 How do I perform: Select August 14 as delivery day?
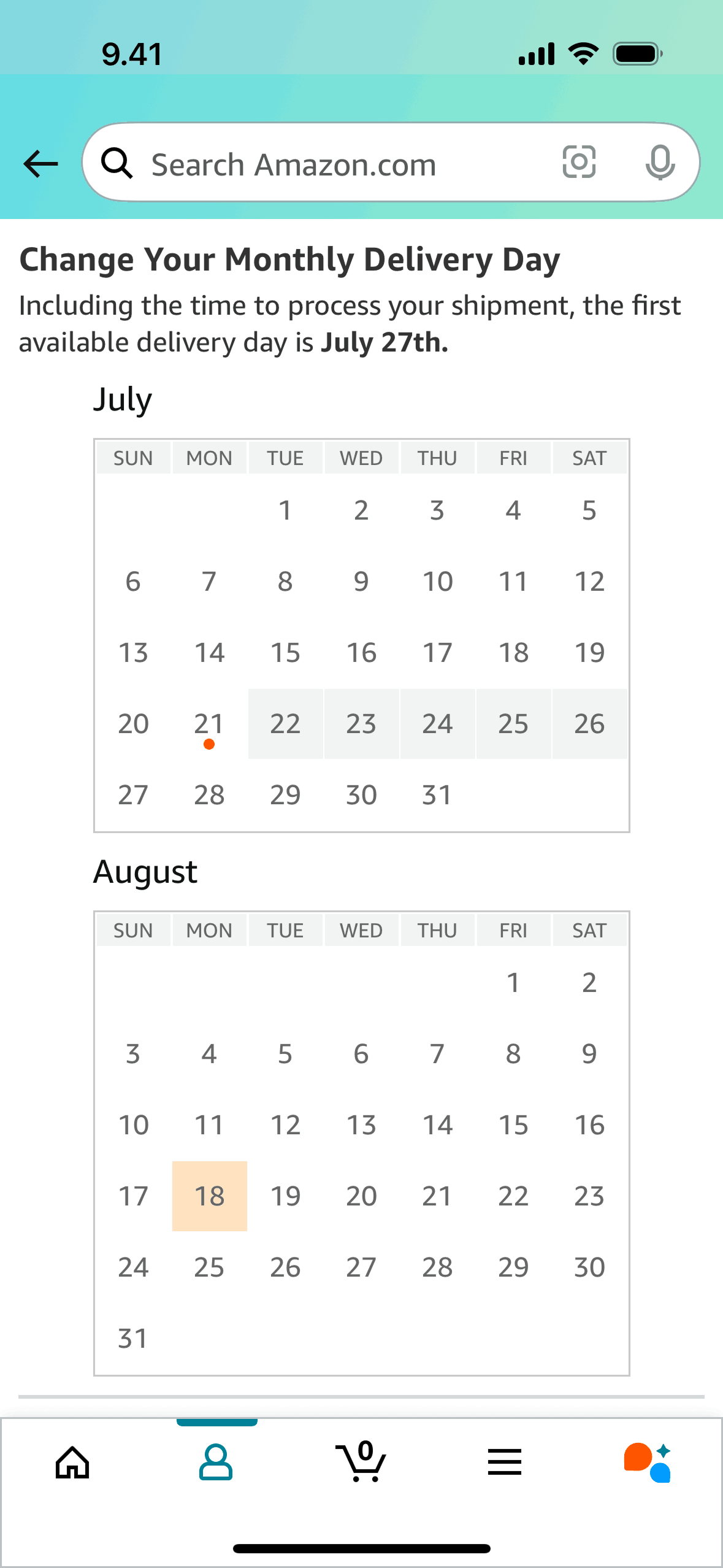point(437,1124)
